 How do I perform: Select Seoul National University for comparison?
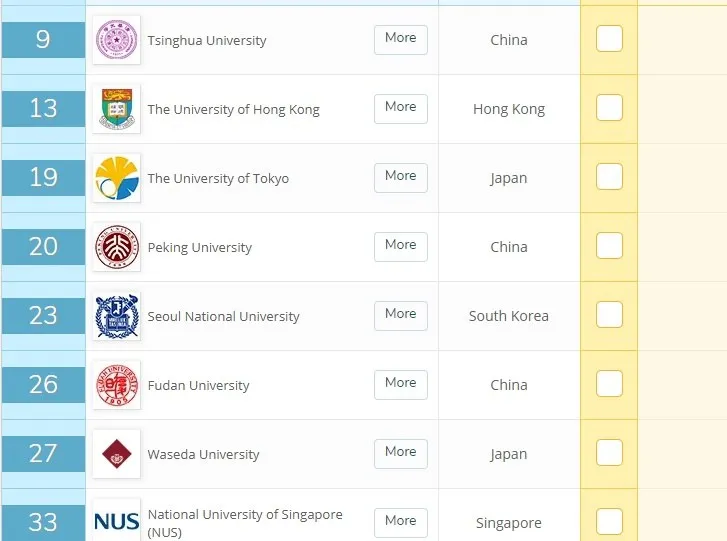(609, 315)
